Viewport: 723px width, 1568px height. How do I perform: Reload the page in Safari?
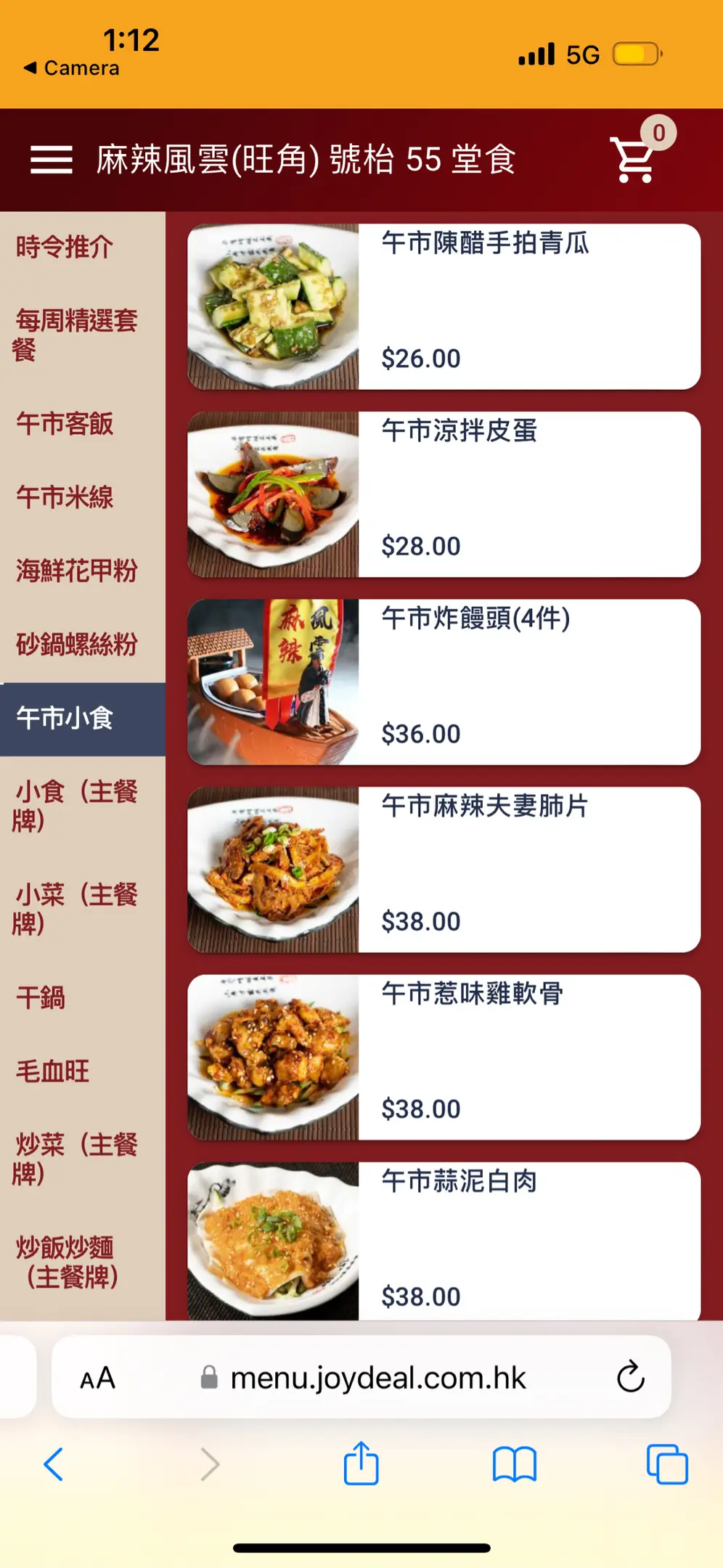click(630, 1376)
